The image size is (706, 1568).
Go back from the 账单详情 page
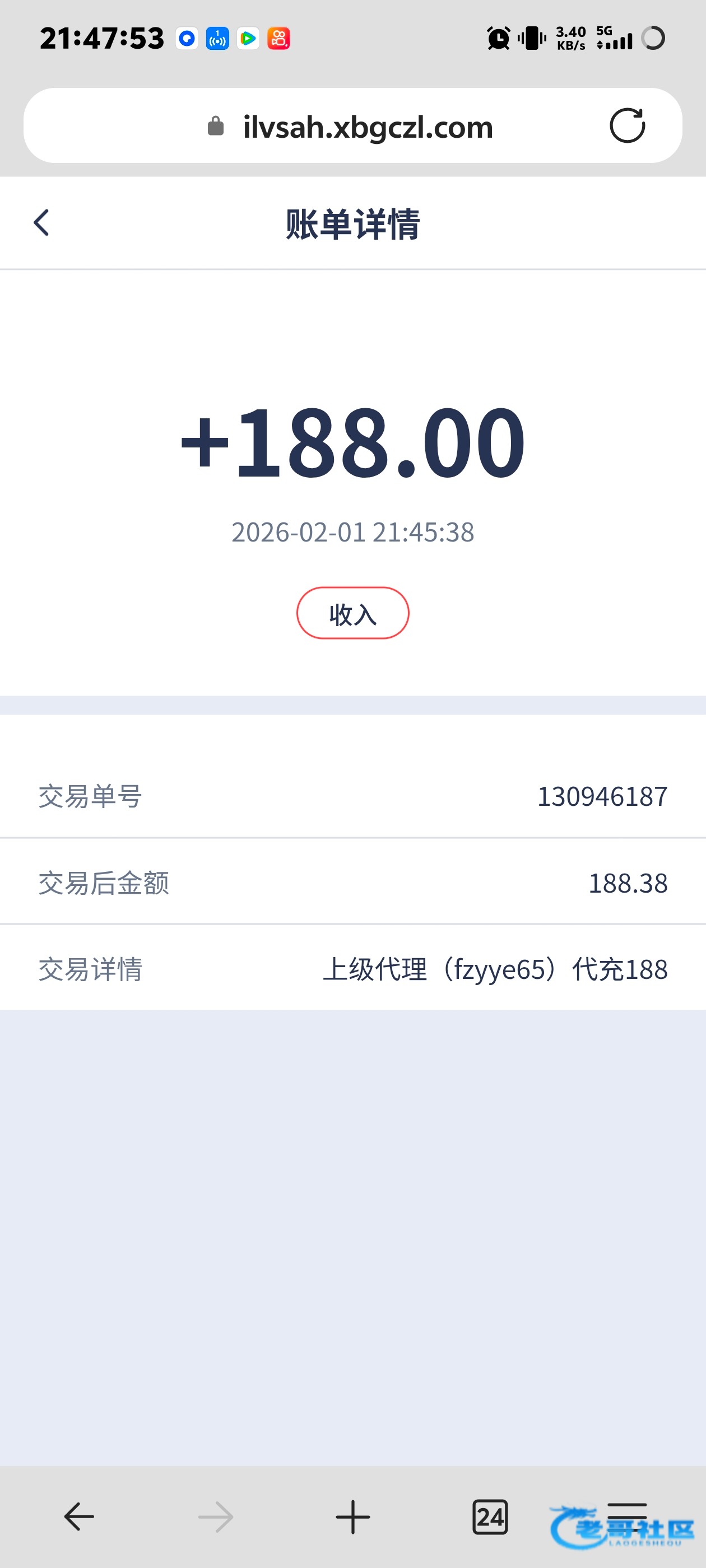41,223
